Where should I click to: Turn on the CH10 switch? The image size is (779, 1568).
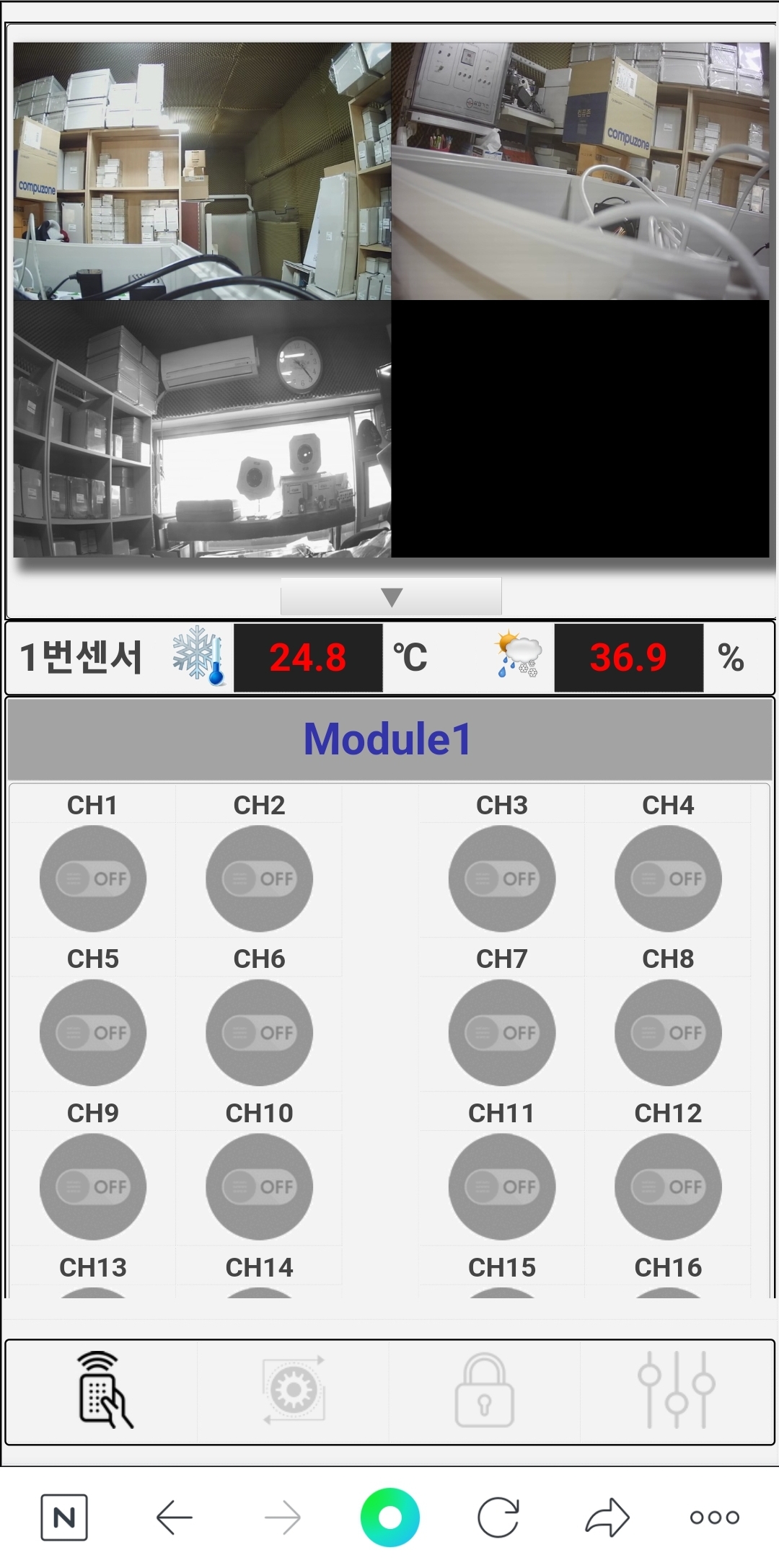[x=259, y=1186]
